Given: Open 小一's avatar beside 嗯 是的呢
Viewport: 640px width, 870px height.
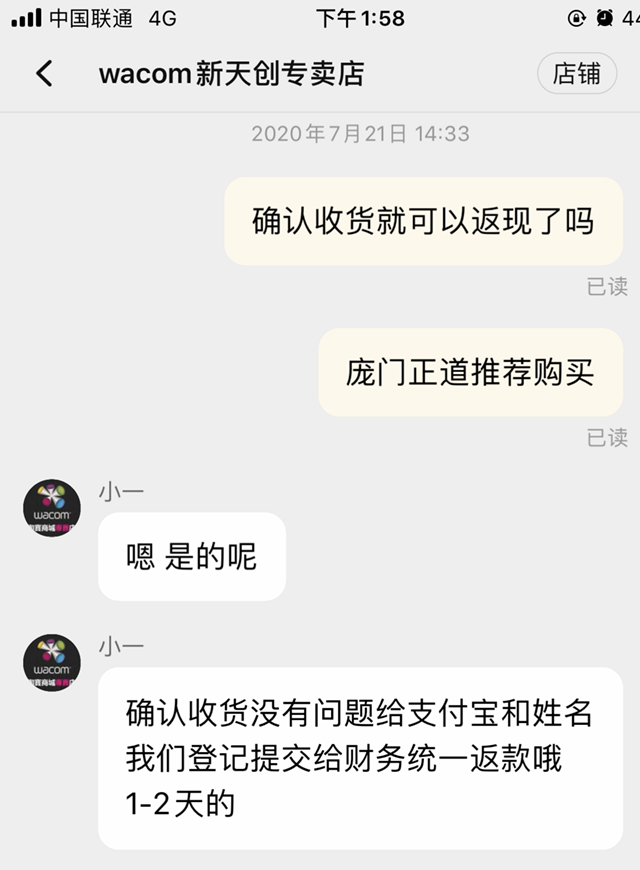Looking at the screenshot, I should pyautogui.click(x=52, y=508).
